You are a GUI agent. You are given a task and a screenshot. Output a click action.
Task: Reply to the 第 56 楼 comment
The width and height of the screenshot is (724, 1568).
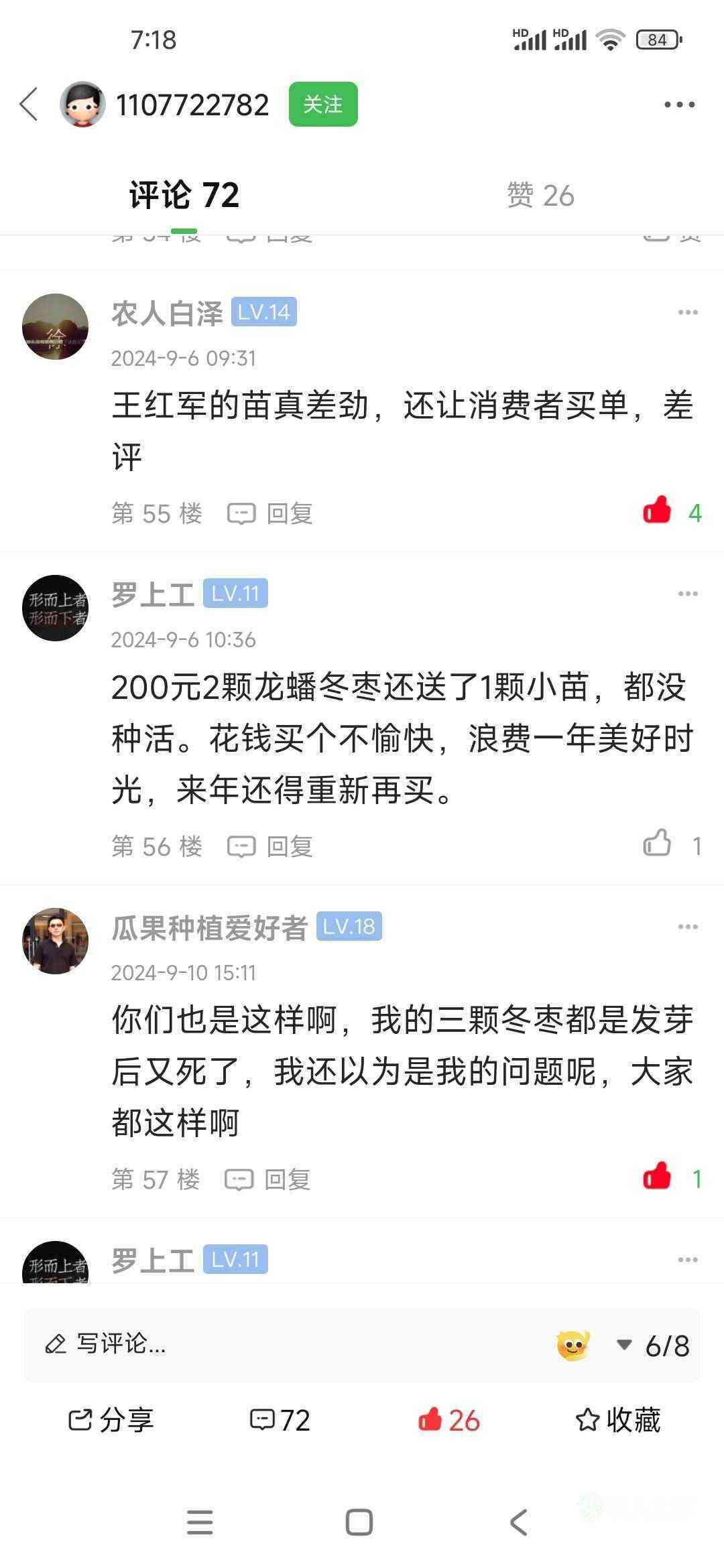click(x=271, y=846)
